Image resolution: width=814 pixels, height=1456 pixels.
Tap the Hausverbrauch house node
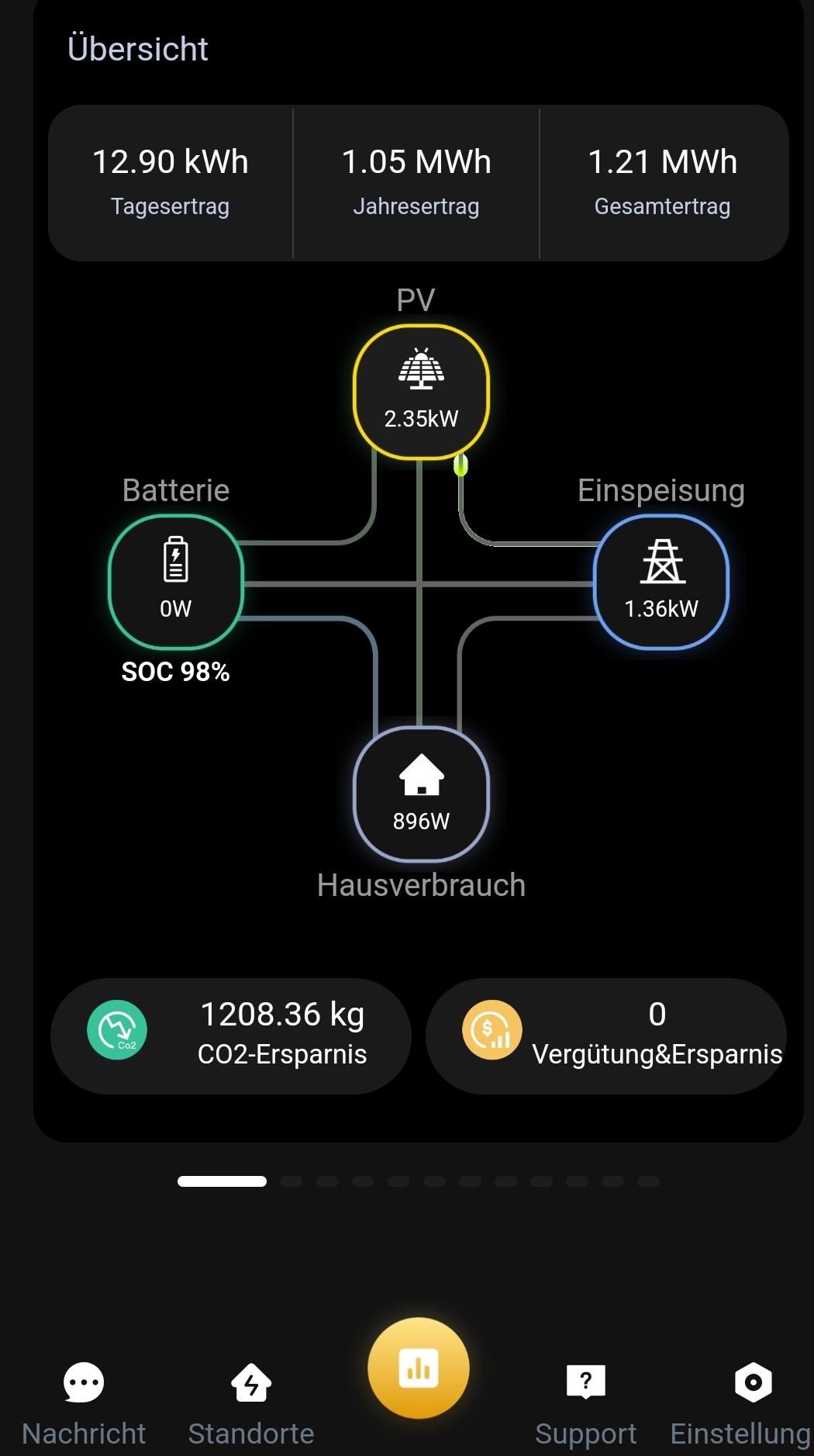click(421, 794)
